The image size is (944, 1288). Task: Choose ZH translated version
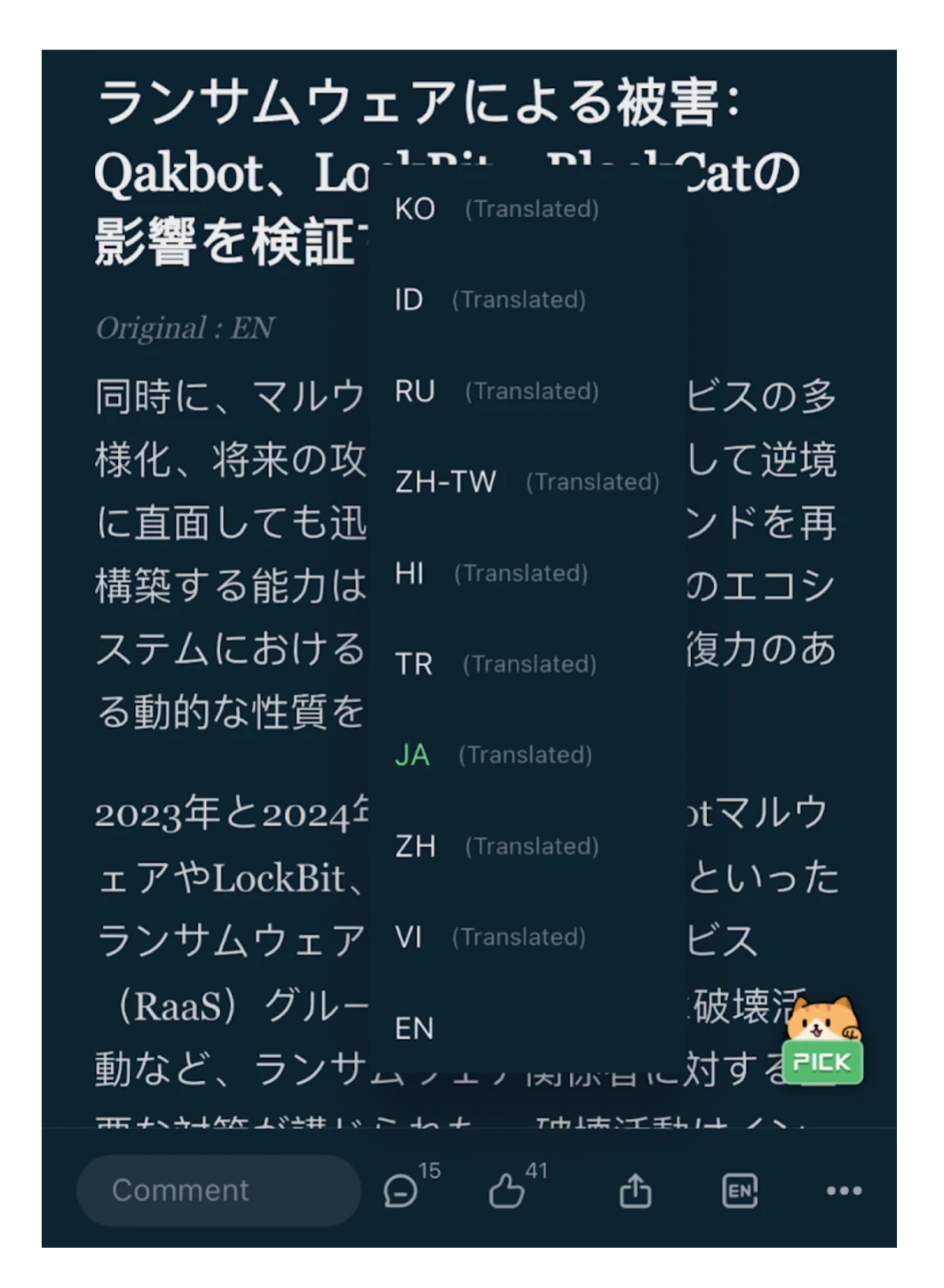(496, 846)
